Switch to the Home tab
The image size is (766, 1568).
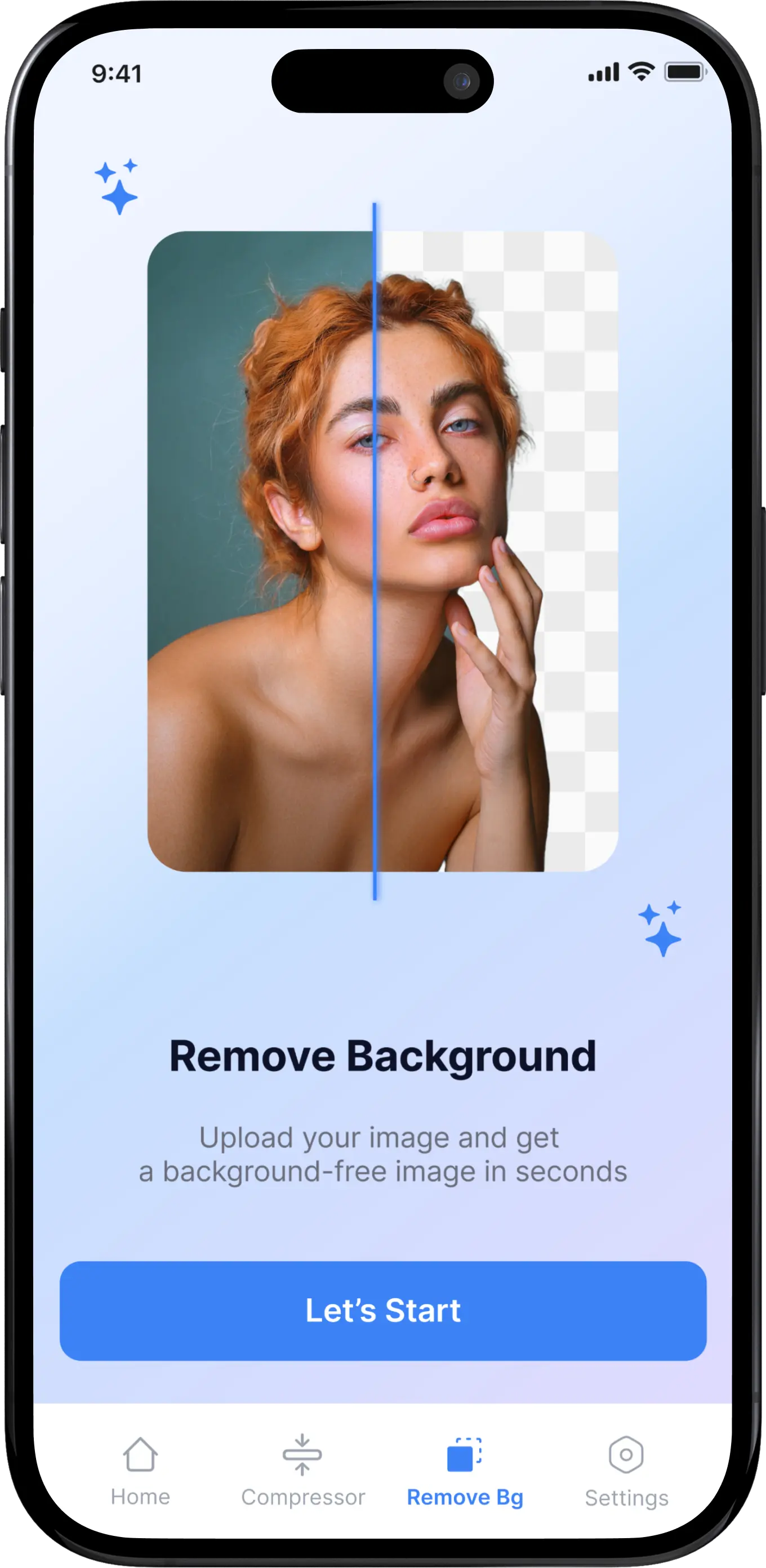tap(140, 1471)
